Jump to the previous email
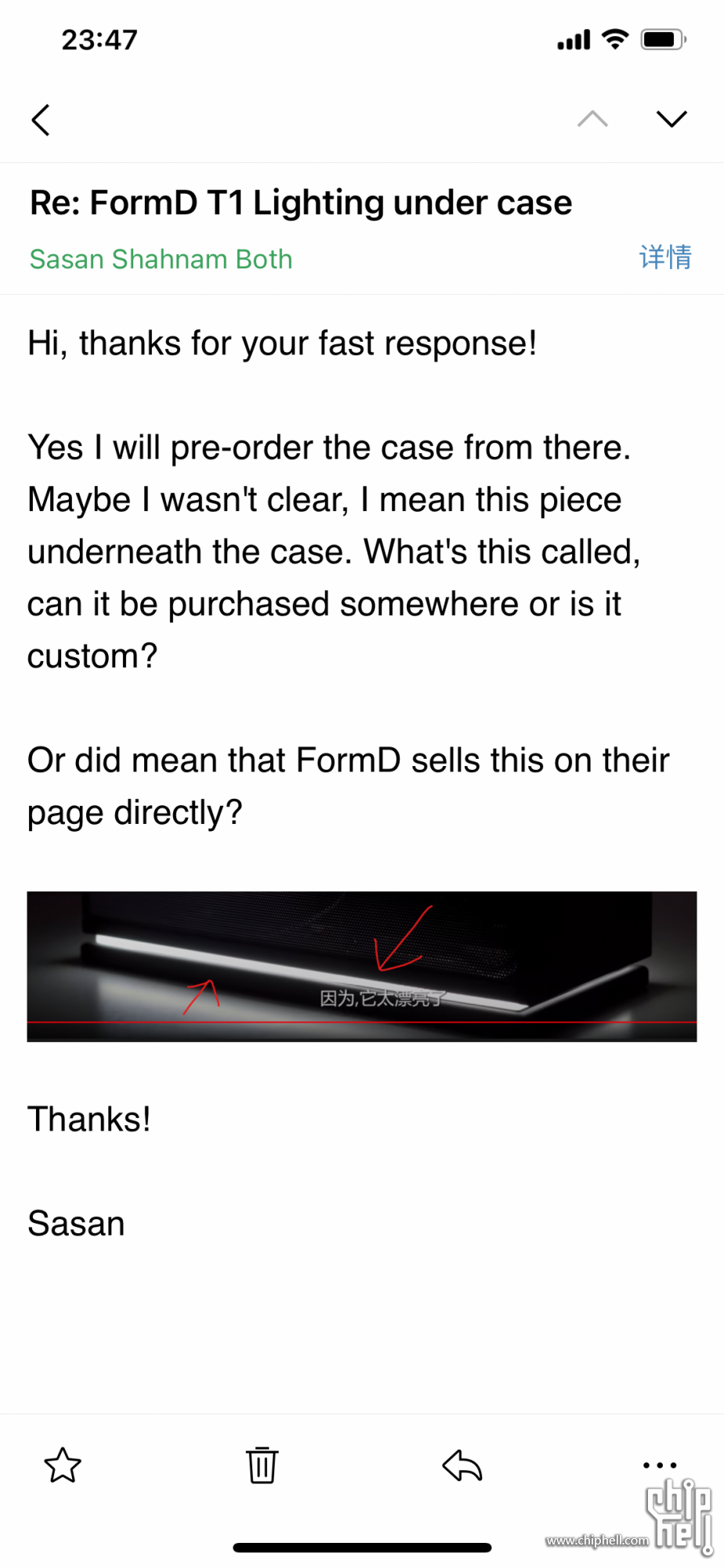The width and height of the screenshot is (724, 1568). (x=592, y=119)
